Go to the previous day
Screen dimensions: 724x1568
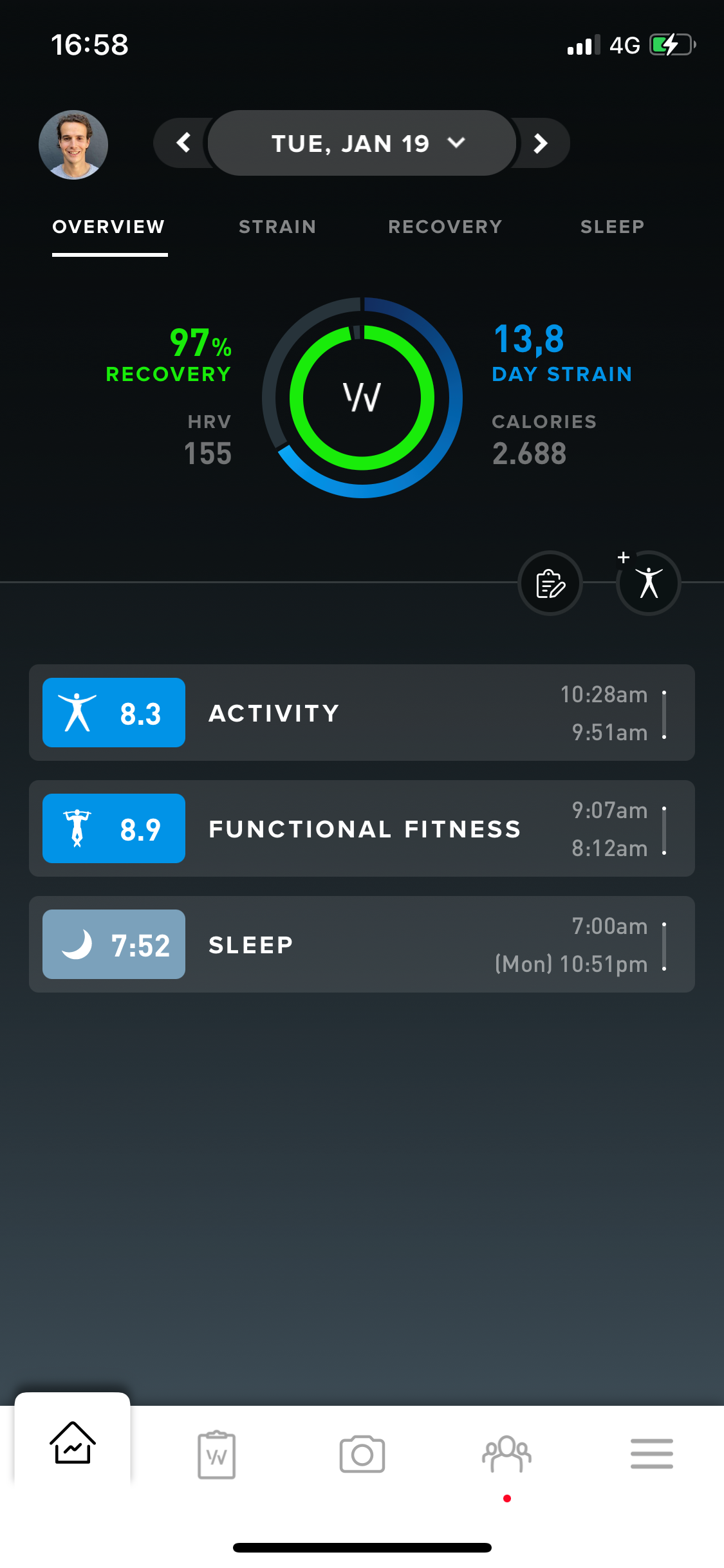click(183, 143)
